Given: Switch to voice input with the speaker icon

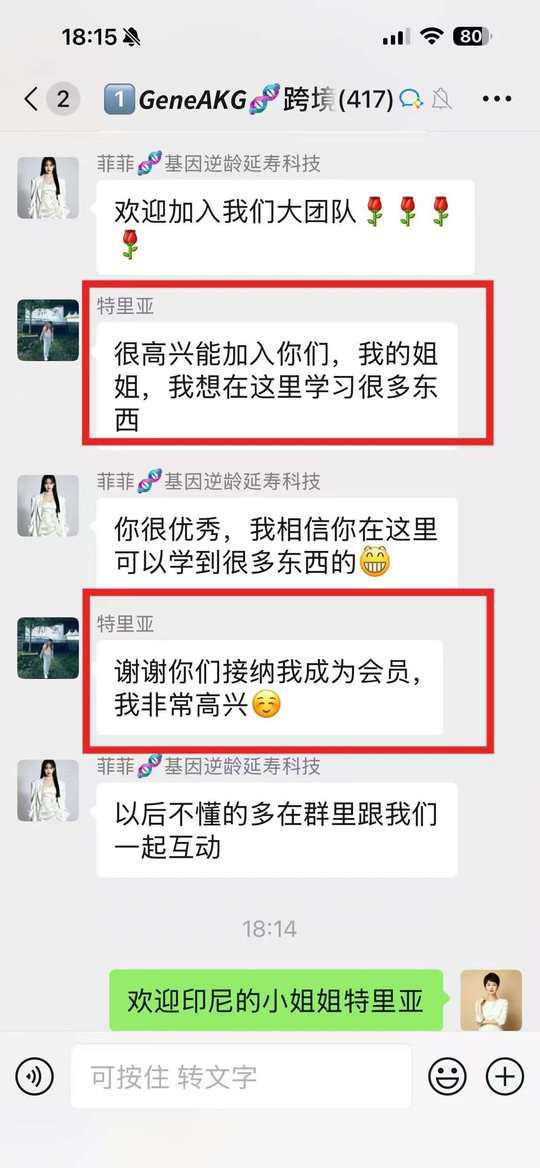Looking at the screenshot, I should tap(34, 1076).
